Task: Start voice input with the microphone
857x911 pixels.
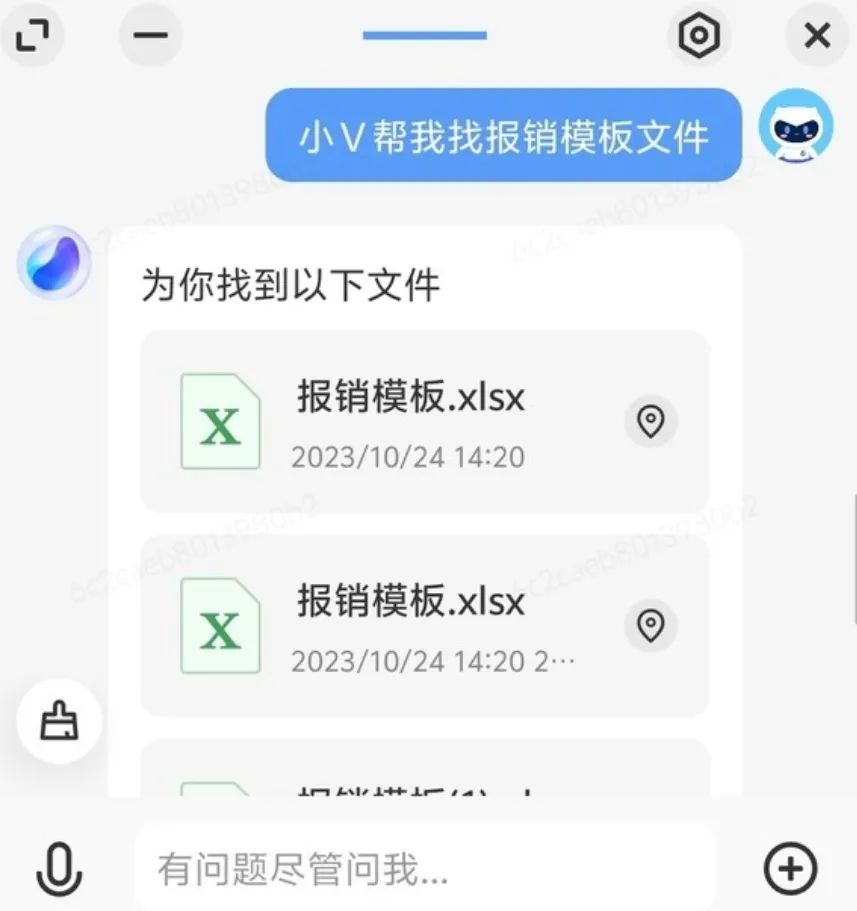Action: pyautogui.click(x=59, y=868)
